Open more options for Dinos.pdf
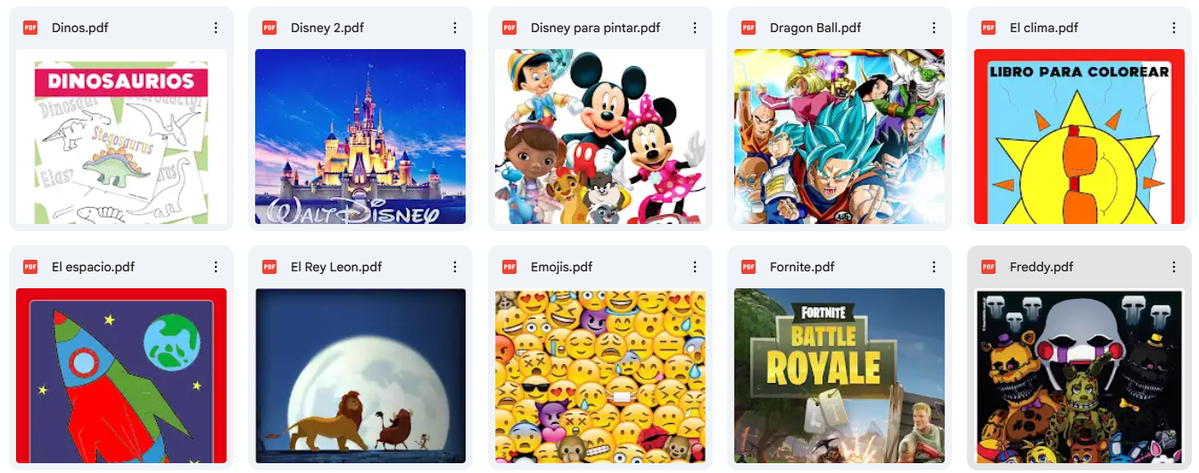The image size is (1199, 473). [x=216, y=28]
